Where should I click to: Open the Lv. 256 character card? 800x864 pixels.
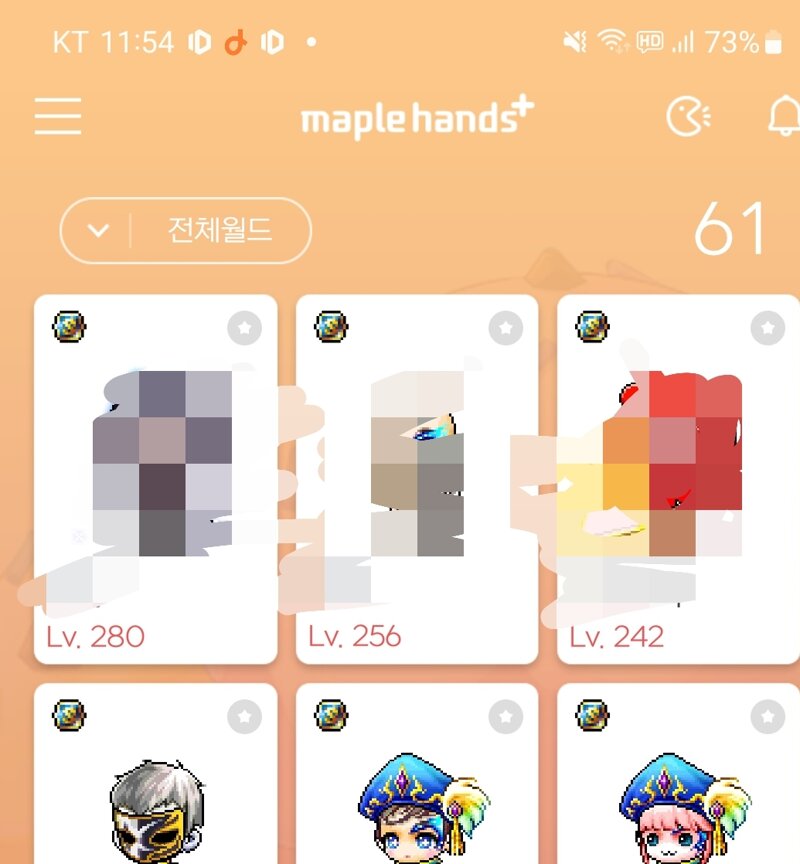coord(417,480)
